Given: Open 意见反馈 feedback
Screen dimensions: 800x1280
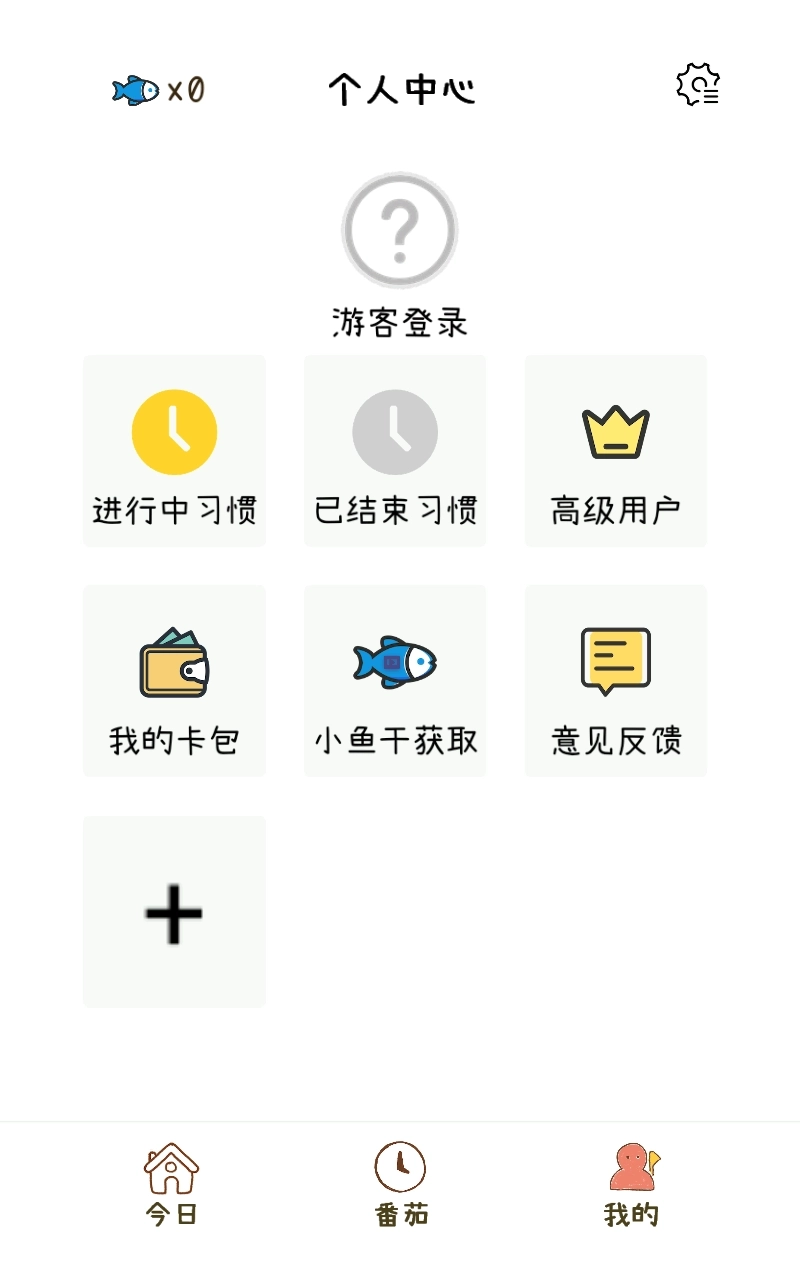Looking at the screenshot, I should [x=616, y=681].
